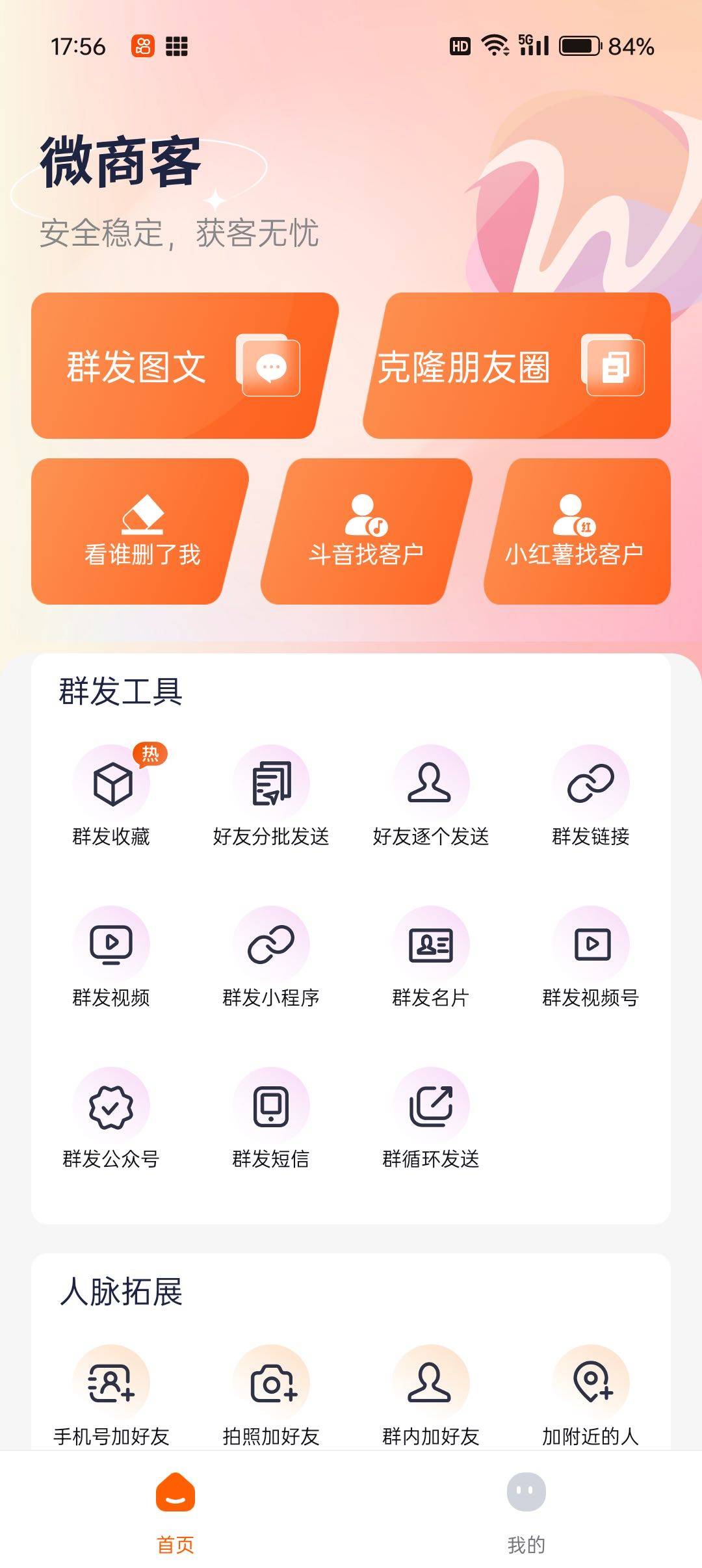The height and width of the screenshot is (1568, 702).
Task: Tap the 群发链接 tool
Action: click(x=590, y=796)
